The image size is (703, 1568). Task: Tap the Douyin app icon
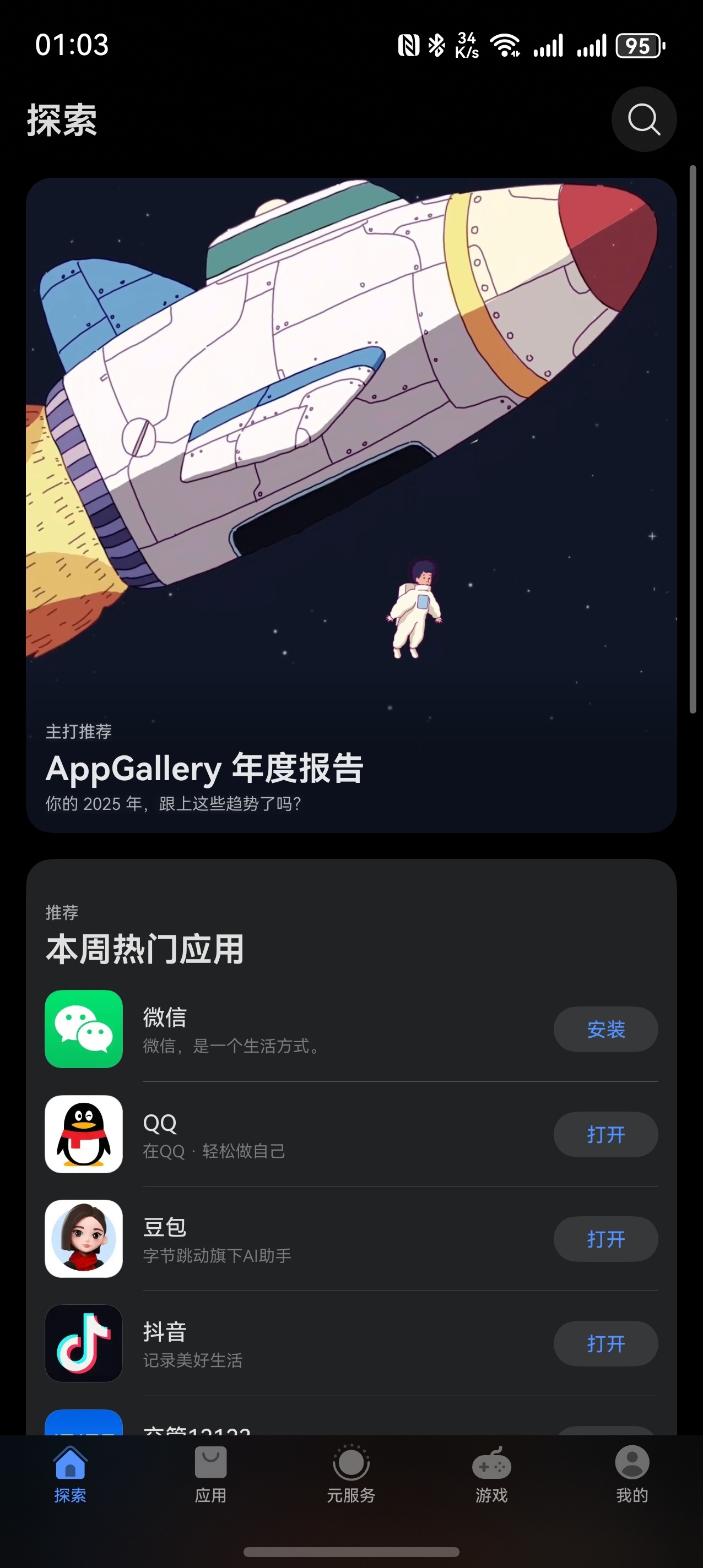83,1344
